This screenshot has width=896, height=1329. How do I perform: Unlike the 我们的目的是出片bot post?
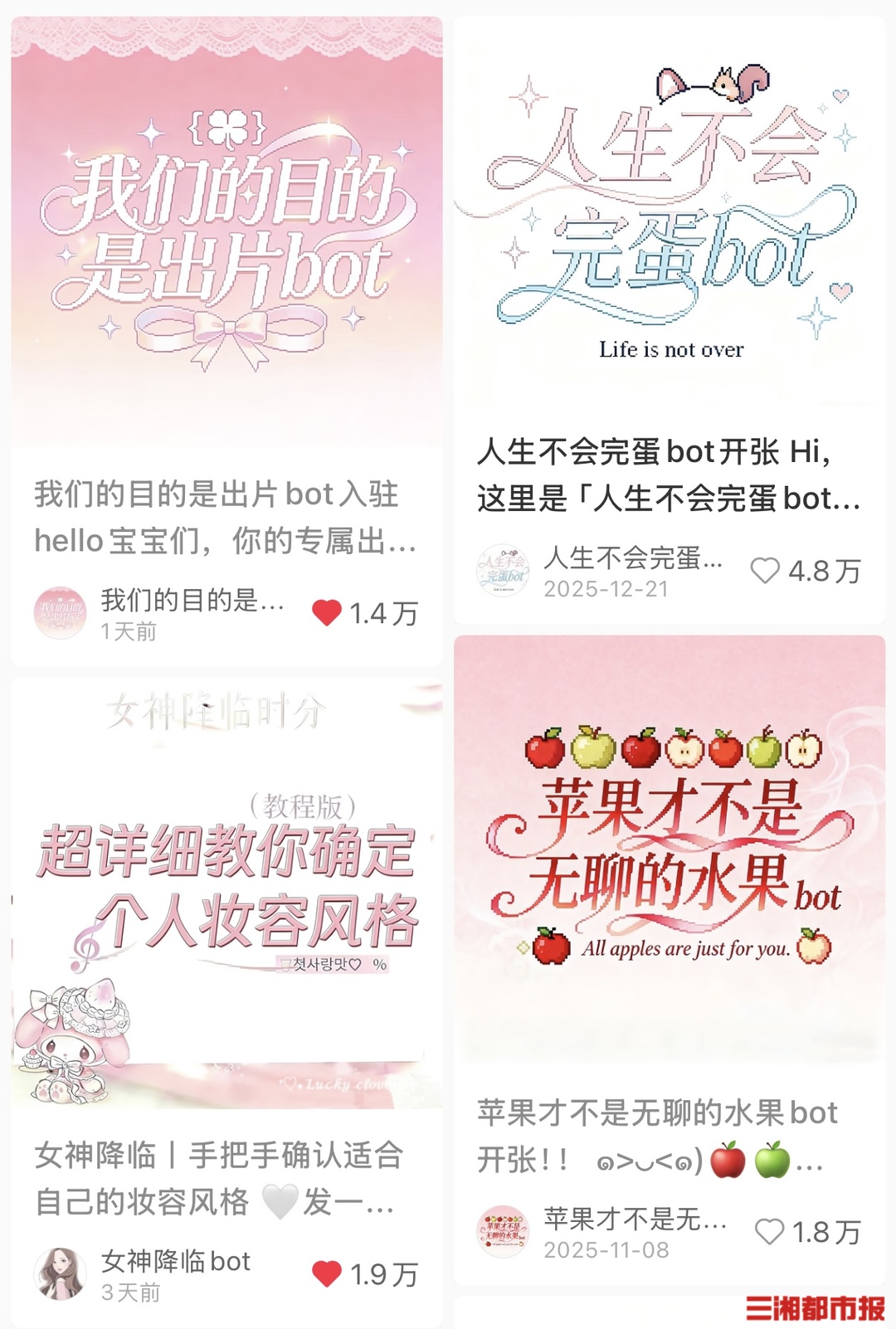[x=327, y=613]
